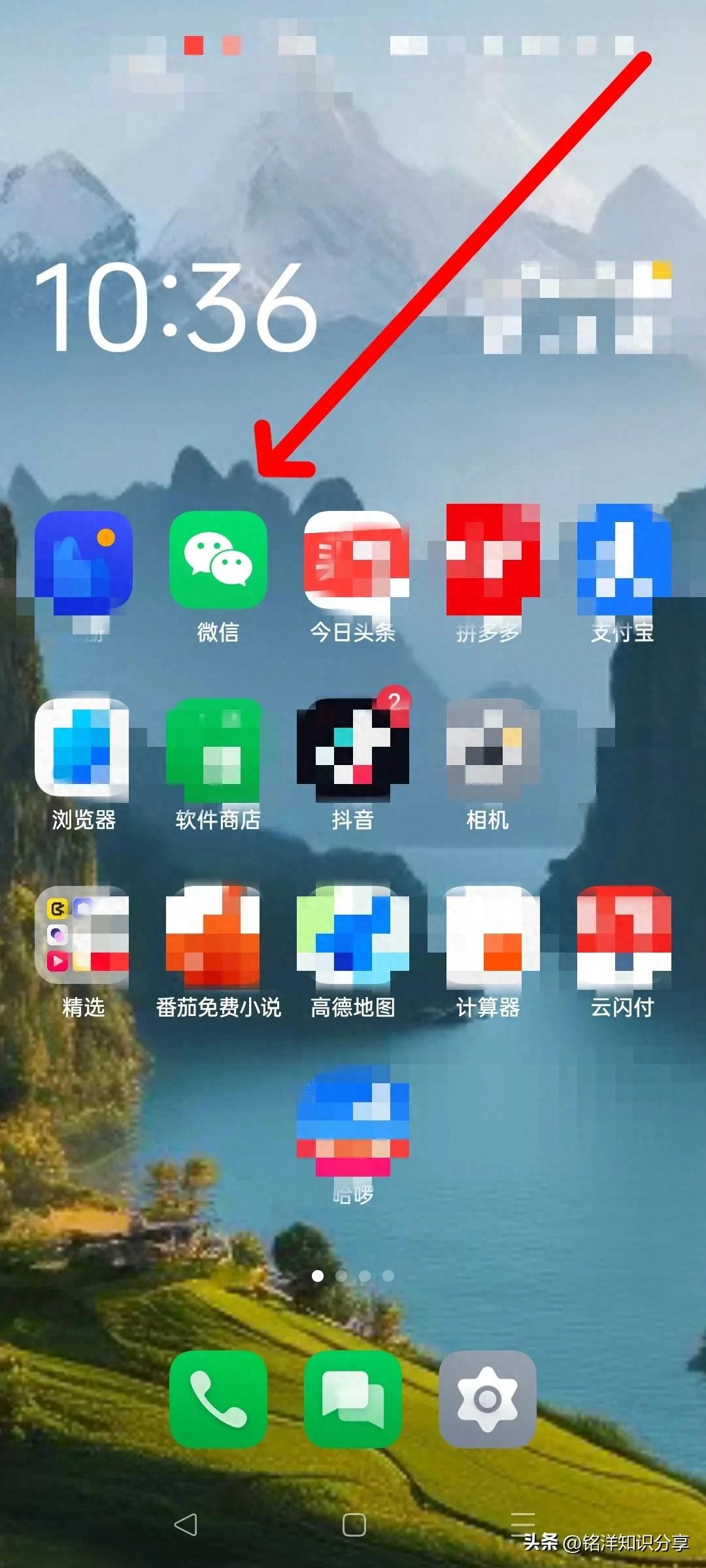
Task: Tap the system back navigation button
Action: click(x=186, y=1525)
